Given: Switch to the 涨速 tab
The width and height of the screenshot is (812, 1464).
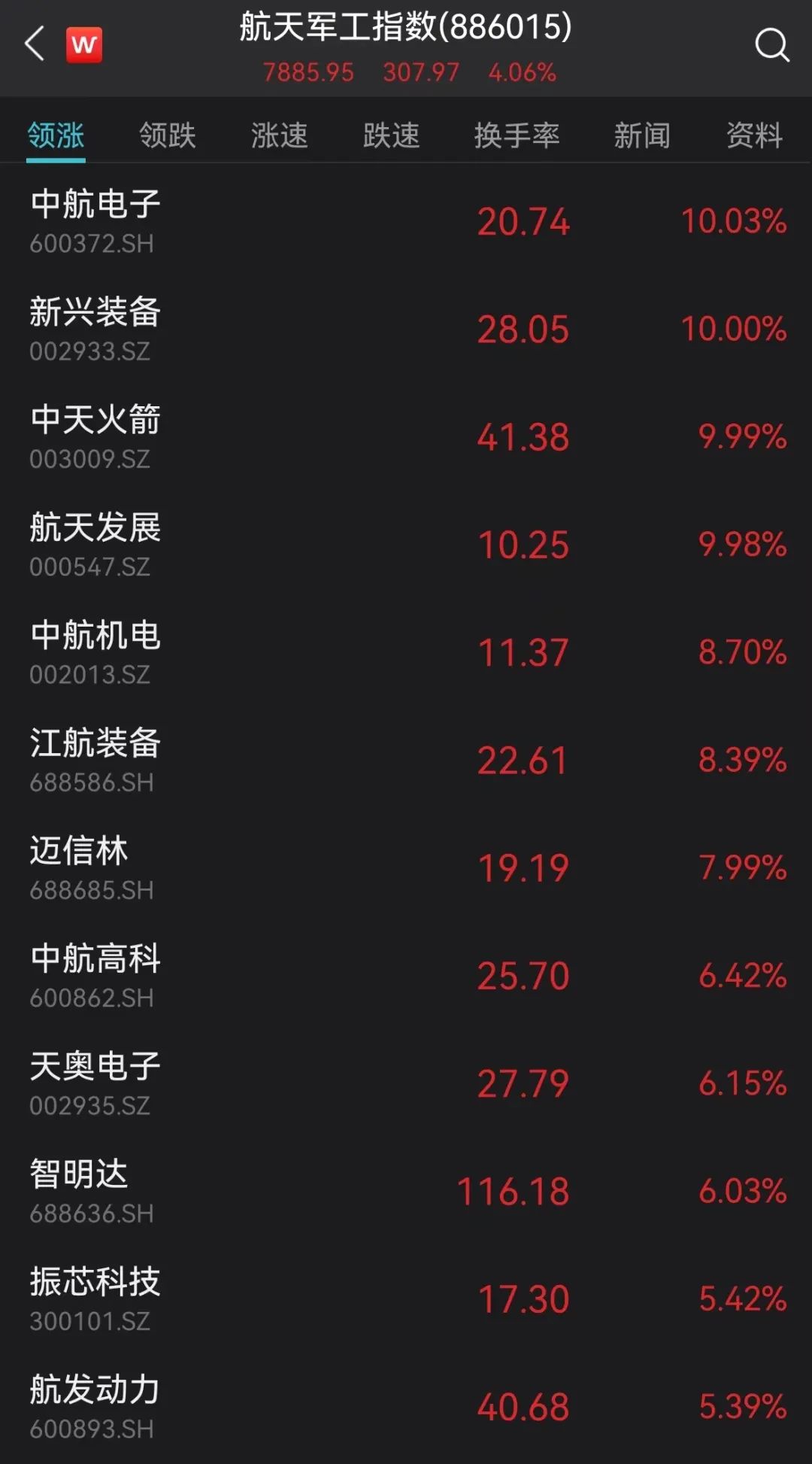Looking at the screenshot, I should coord(278,135).
